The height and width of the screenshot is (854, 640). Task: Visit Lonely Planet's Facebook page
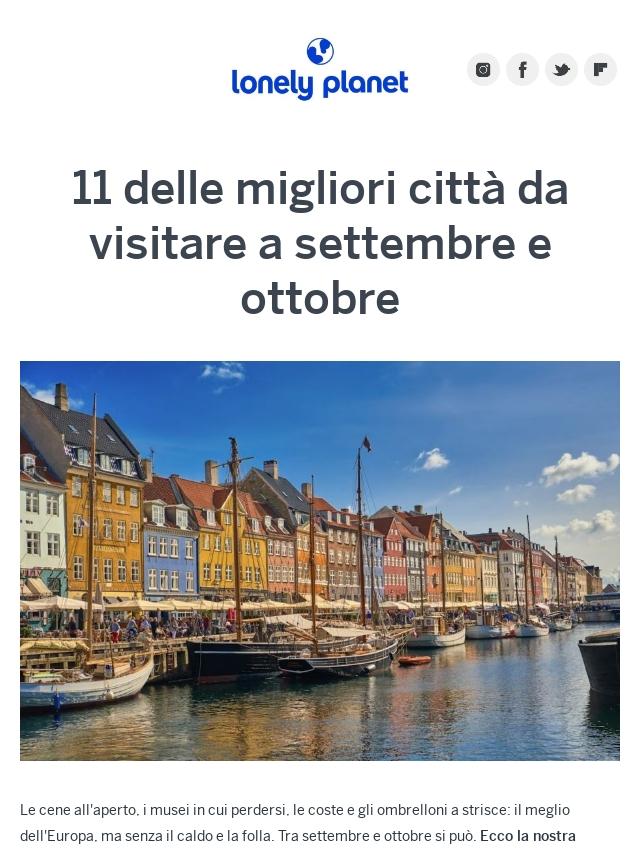point(522,69)
